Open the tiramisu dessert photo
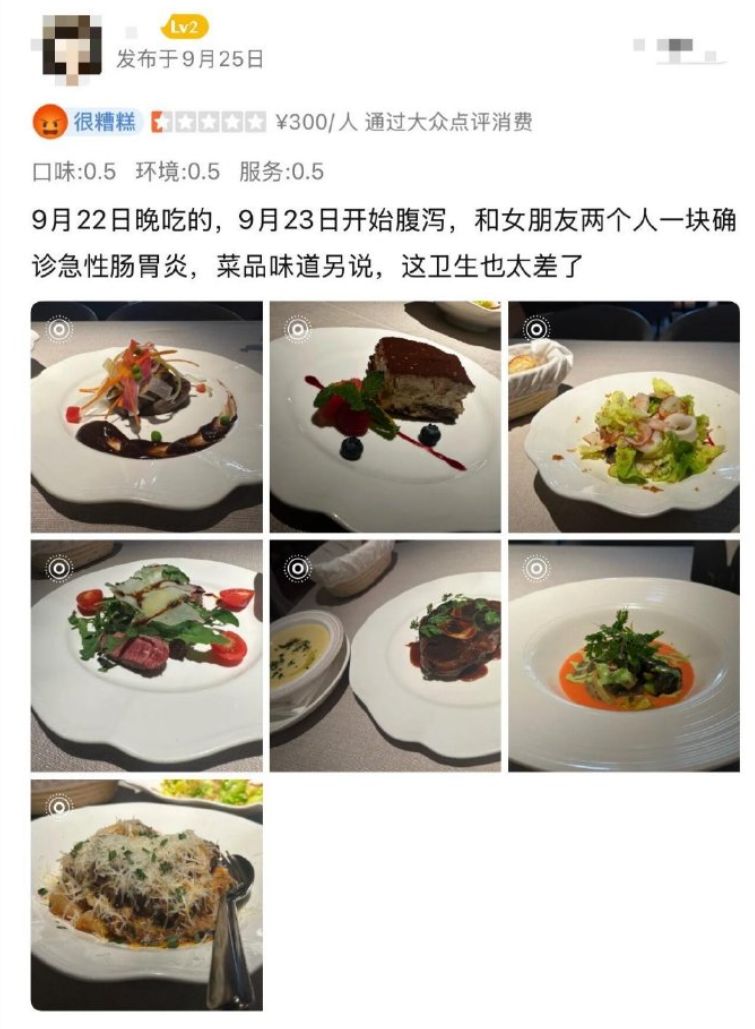This screenshot has height=1029, width=755. pos(385,417)
